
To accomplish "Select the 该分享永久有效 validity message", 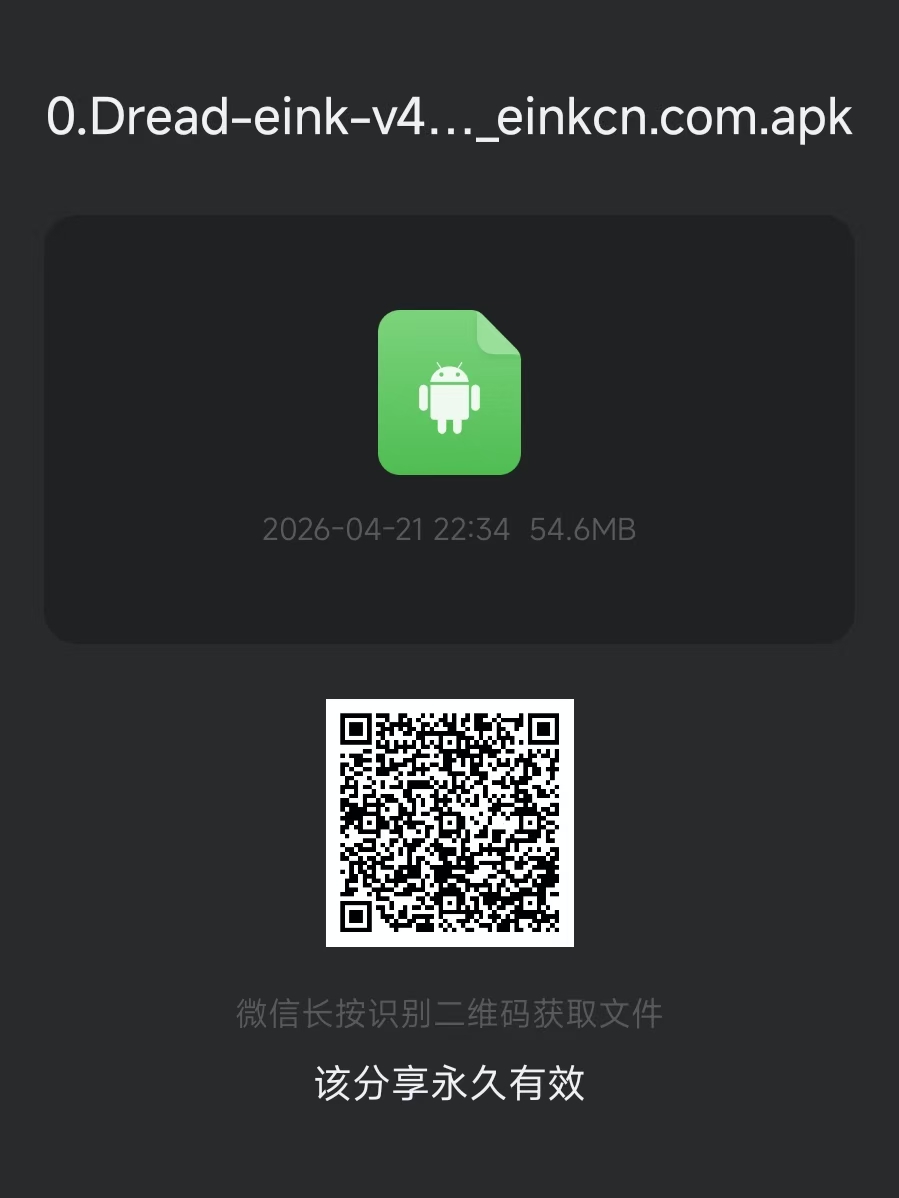I will click(x=449, y=1082).
